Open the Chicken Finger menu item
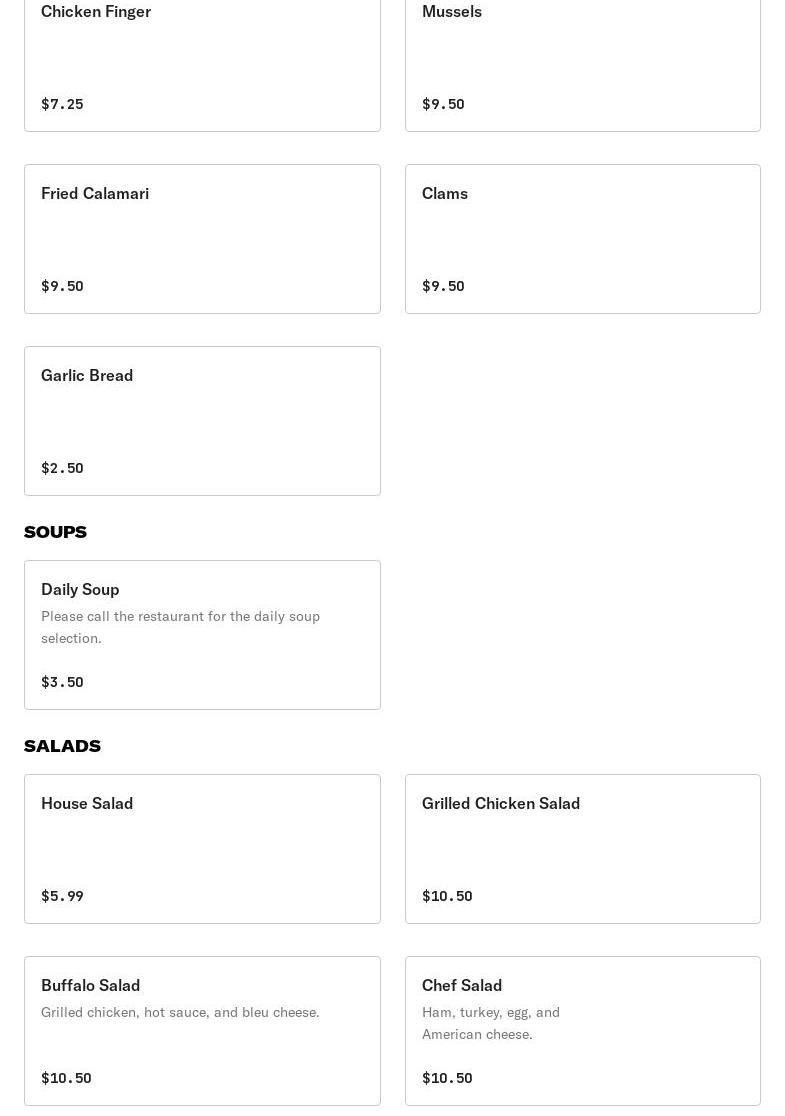The image size is (785, 1116). click(202, 60)
